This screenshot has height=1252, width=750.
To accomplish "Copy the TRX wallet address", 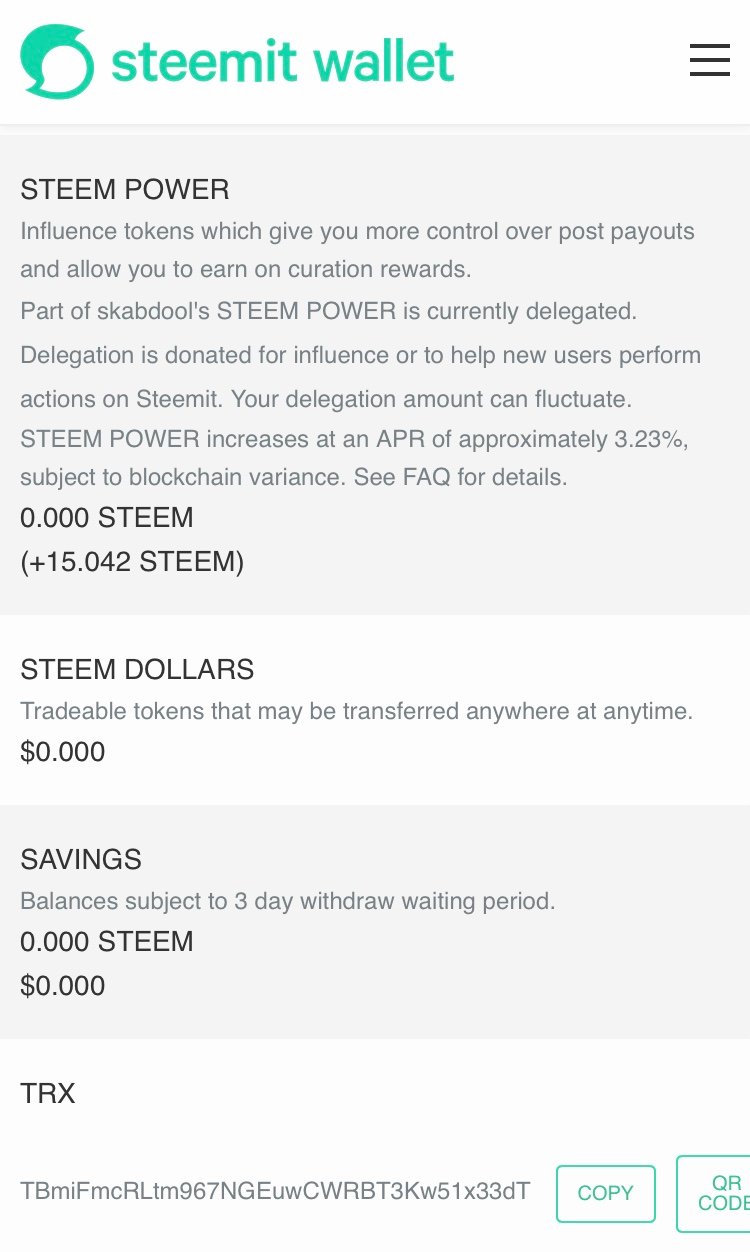I will click(605, 1193).
